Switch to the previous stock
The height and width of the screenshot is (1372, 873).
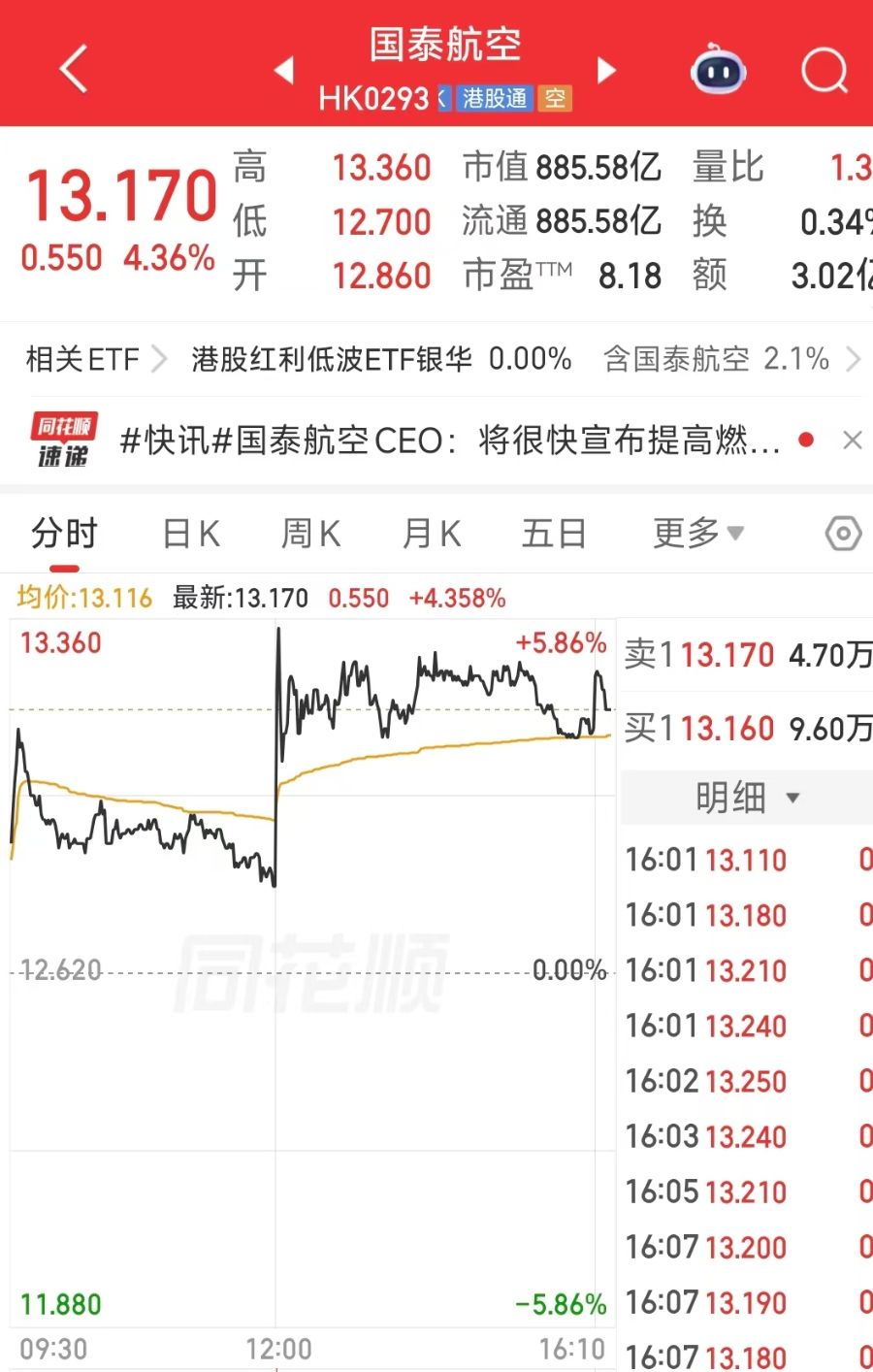tap(283, 70)
